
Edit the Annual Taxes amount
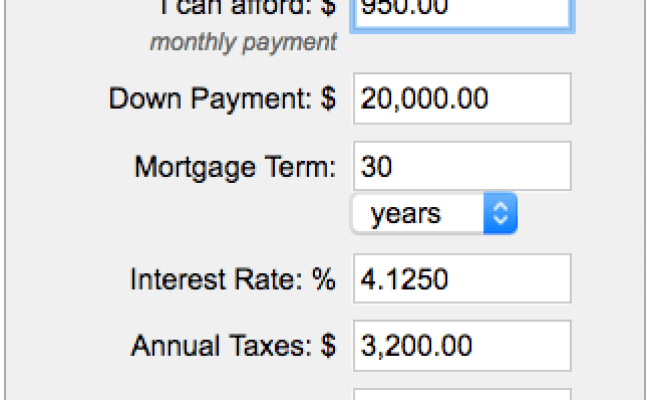[x=462, y=346]
